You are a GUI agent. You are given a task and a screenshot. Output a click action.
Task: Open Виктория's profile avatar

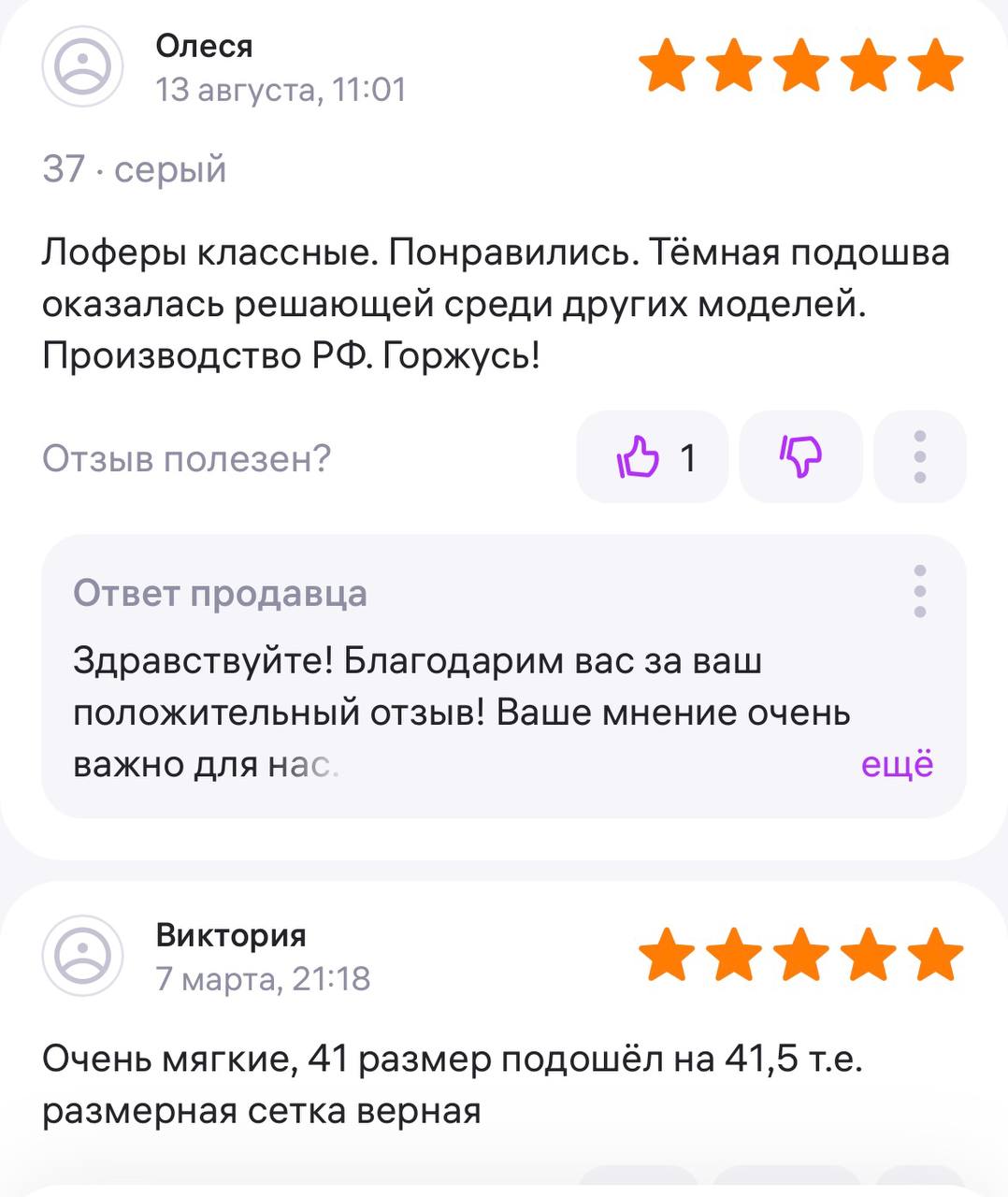(x=83, y=956)
